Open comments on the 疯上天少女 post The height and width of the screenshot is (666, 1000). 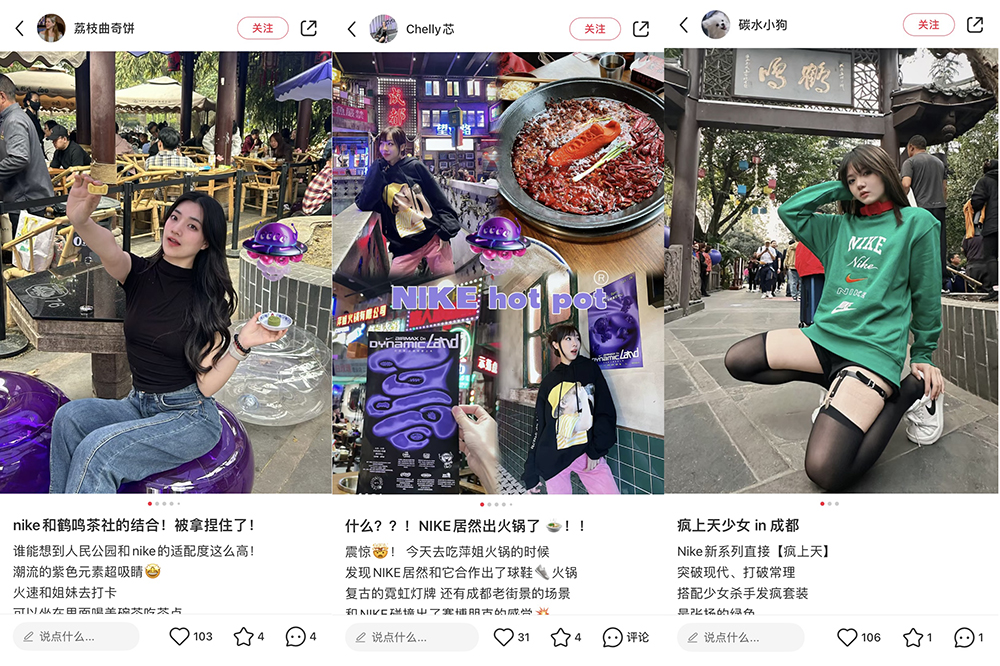point(964,637)
